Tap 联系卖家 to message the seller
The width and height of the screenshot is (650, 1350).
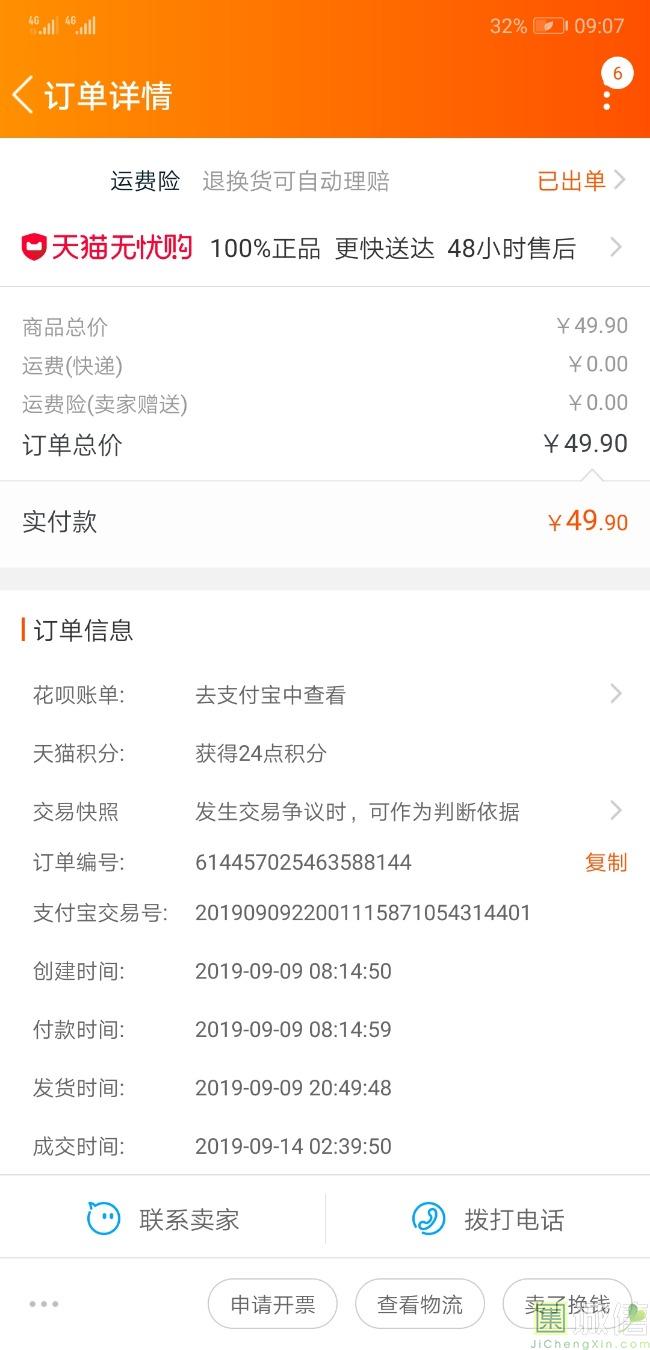coord(163,1219)
